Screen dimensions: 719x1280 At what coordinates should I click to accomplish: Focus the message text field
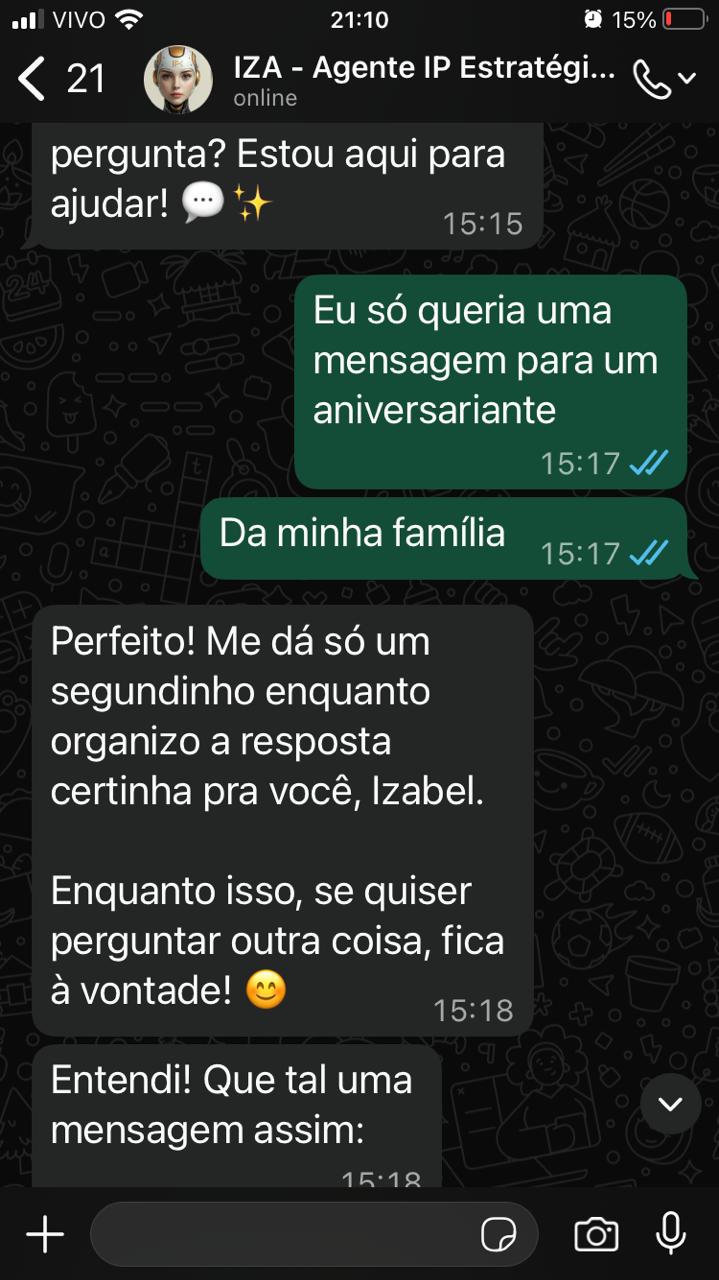coord(280,1235)
